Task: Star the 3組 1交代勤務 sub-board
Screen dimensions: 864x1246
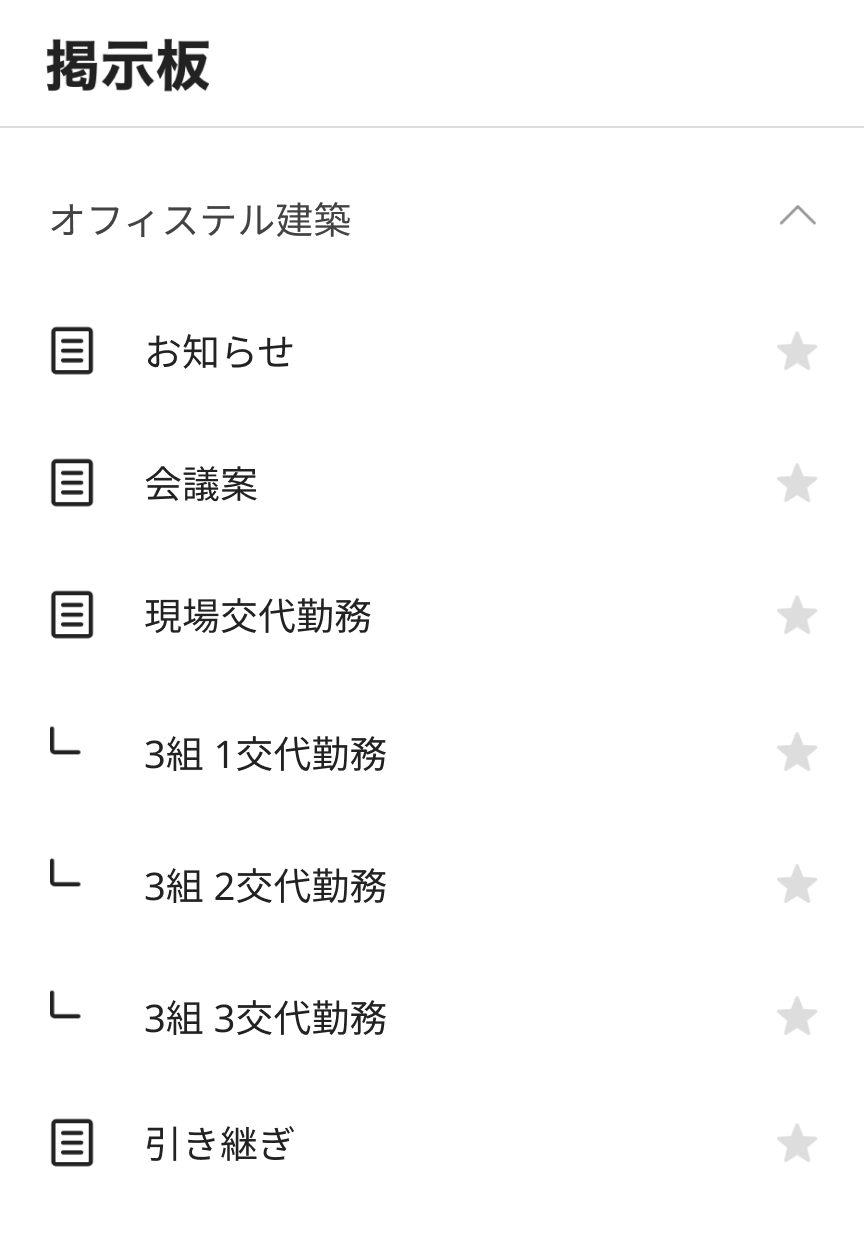Action: (x=797, y=753)
